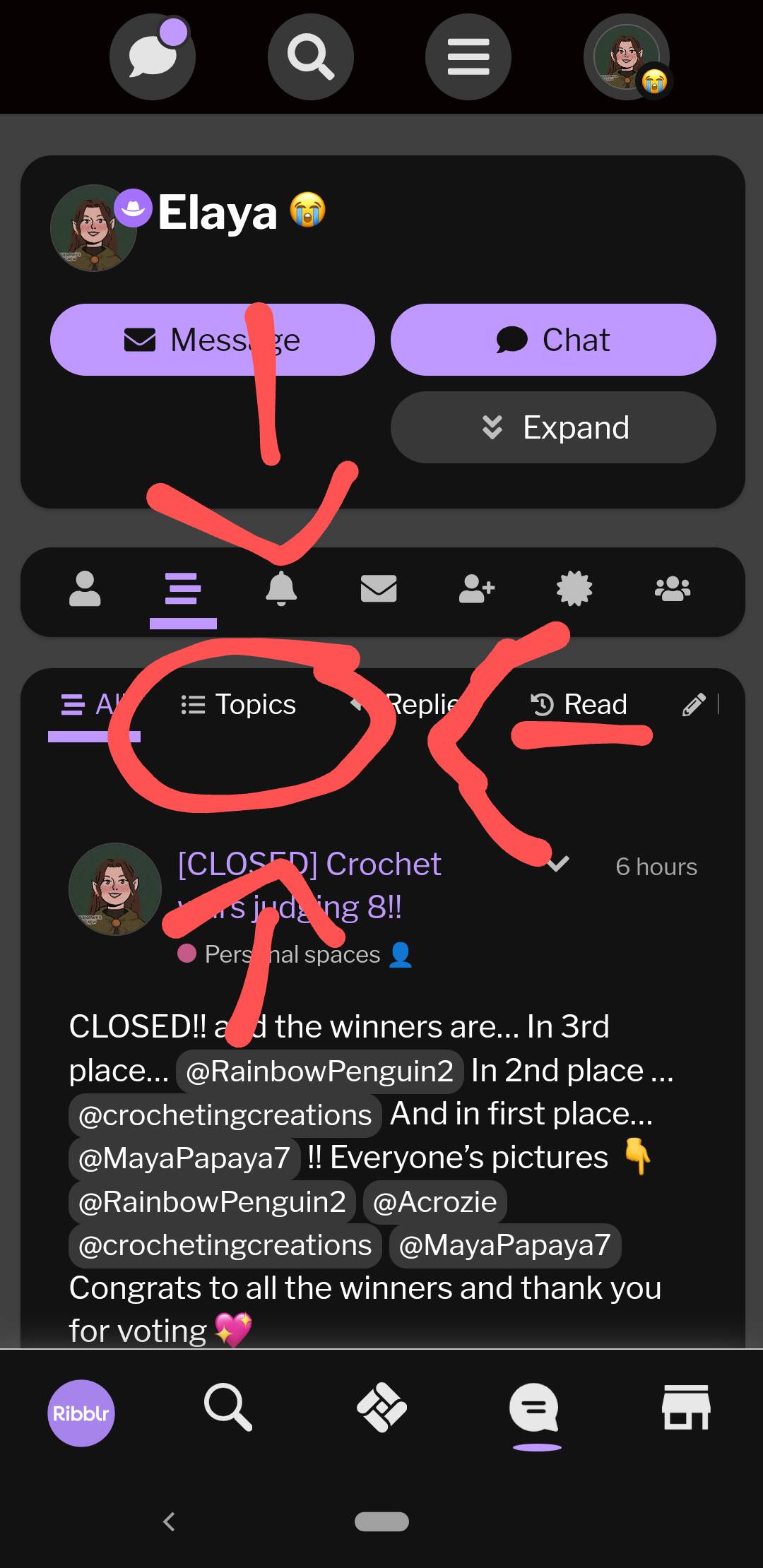This screenshot has height=1568, width=763.
Task: Filter activity by Topics
Action: pos(239,704)
